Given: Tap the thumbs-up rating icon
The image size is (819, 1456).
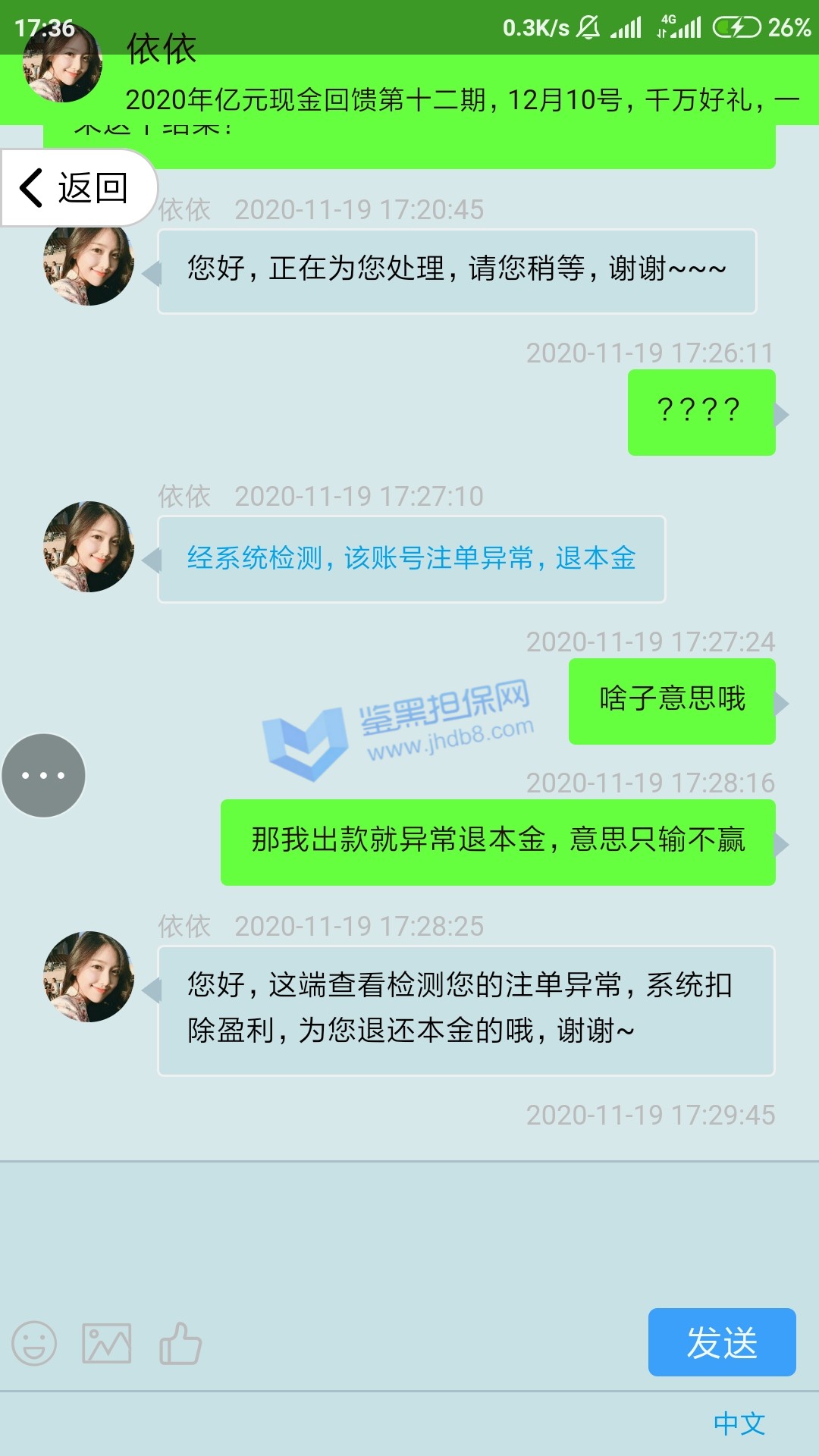Looking at the screenshot, I should pos(180,1343).
